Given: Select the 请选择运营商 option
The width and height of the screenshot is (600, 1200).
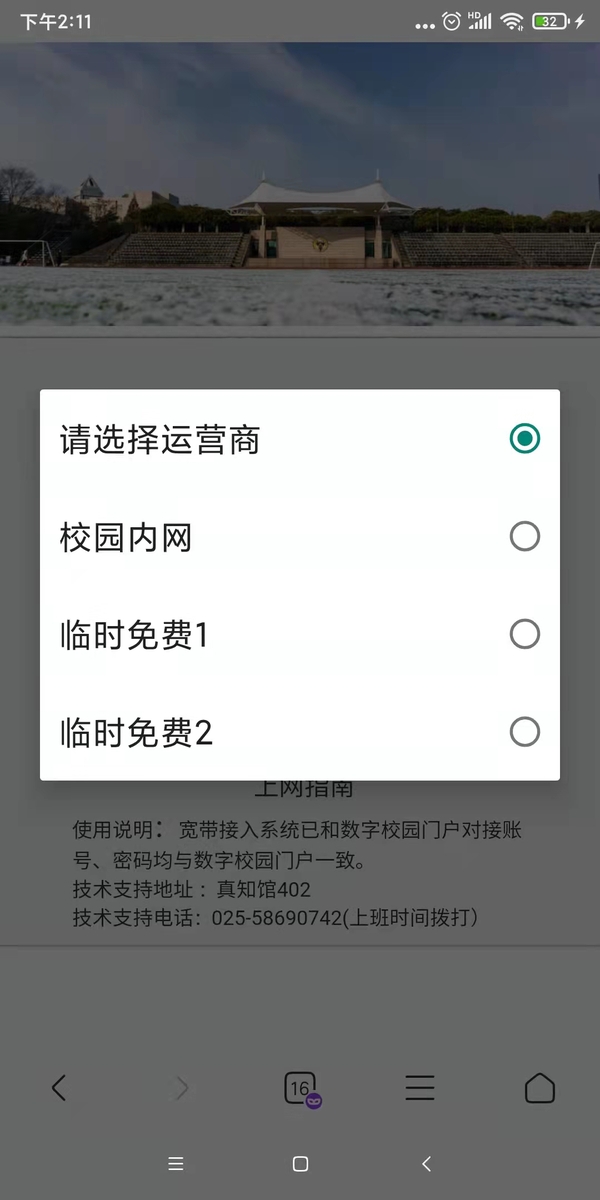Looking at the screenshot, I should (x=300, y=439).
